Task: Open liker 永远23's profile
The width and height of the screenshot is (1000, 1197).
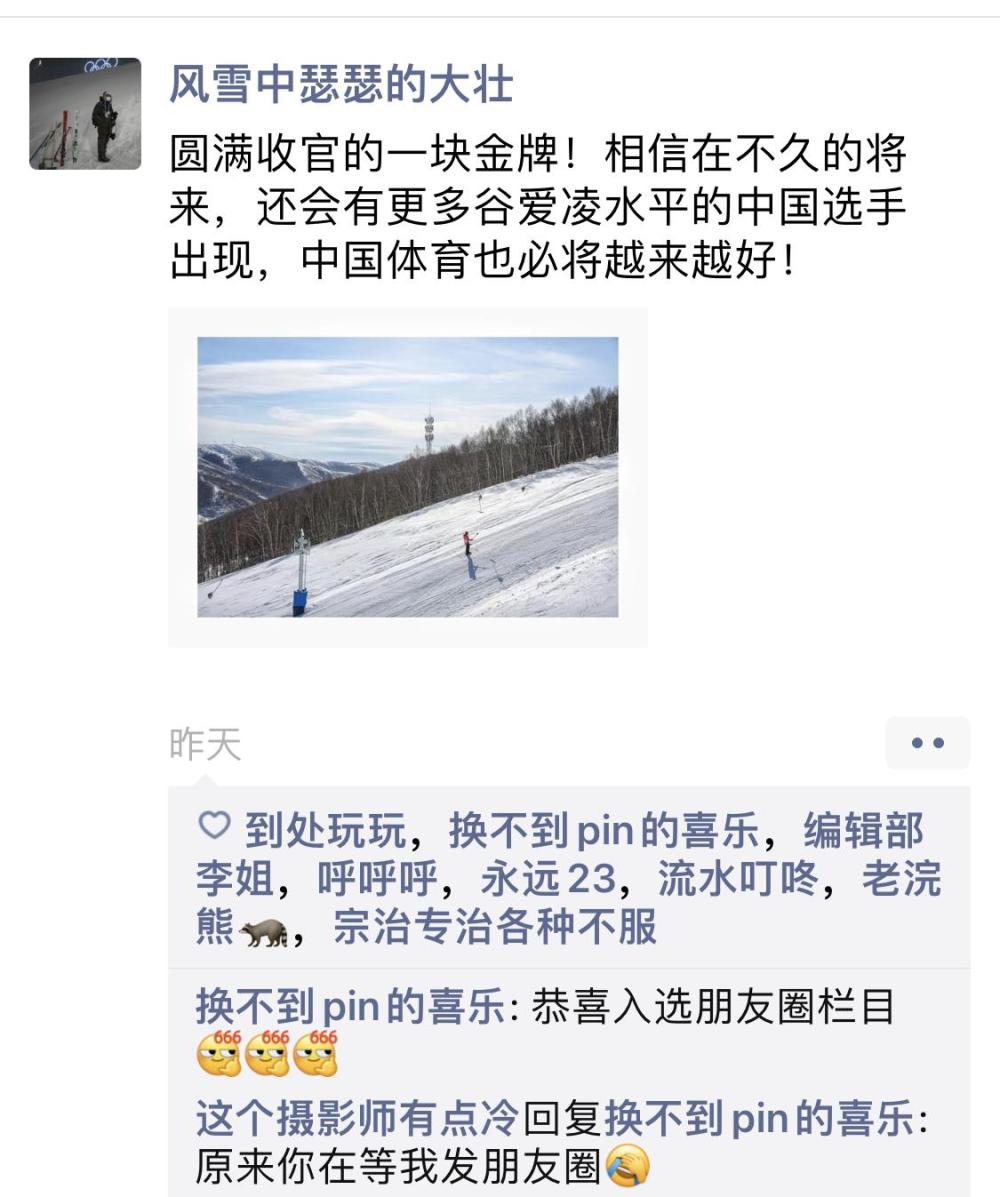Action: [x=547, y=879]
